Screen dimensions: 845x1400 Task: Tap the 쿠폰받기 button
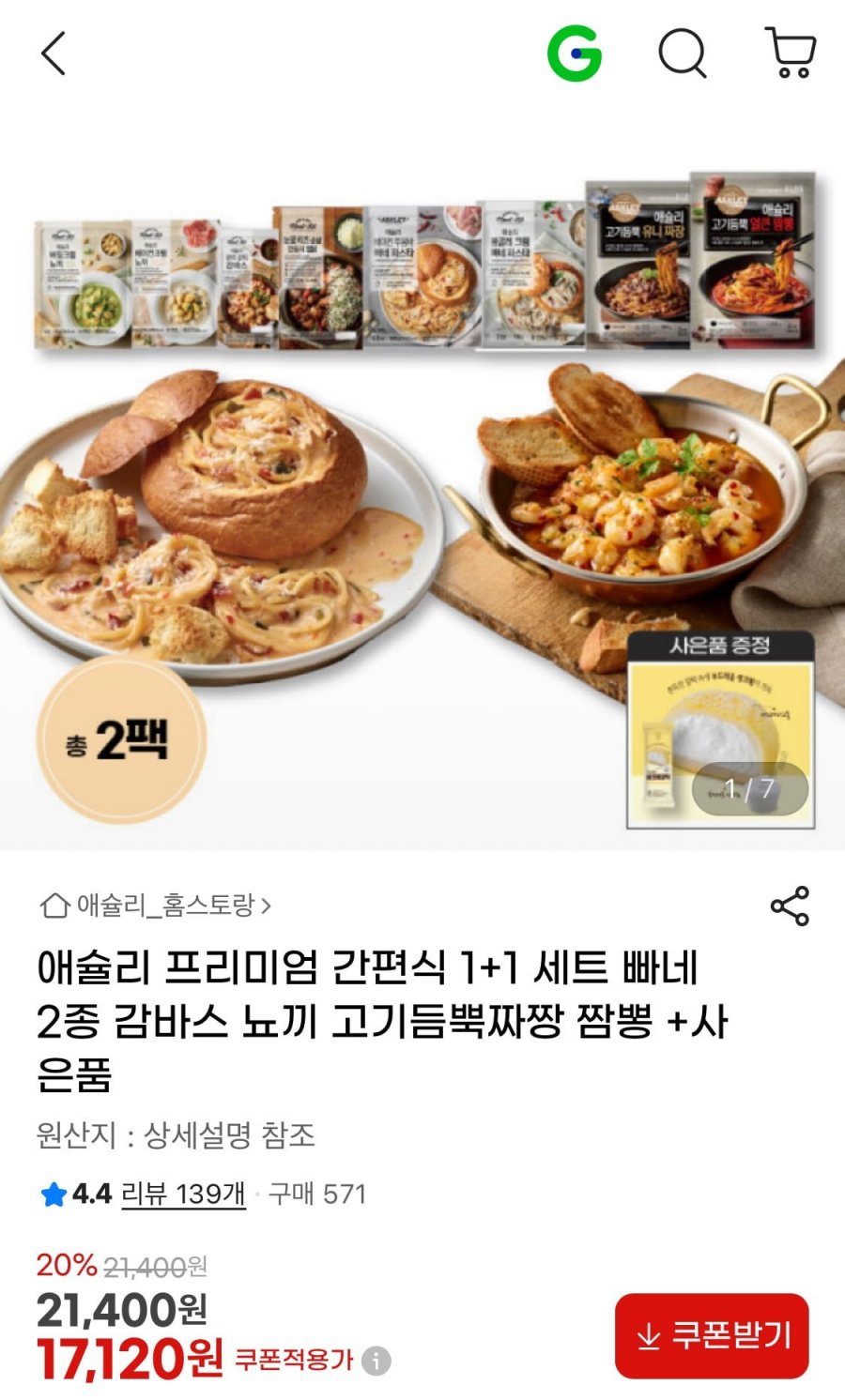[712, 1335]
